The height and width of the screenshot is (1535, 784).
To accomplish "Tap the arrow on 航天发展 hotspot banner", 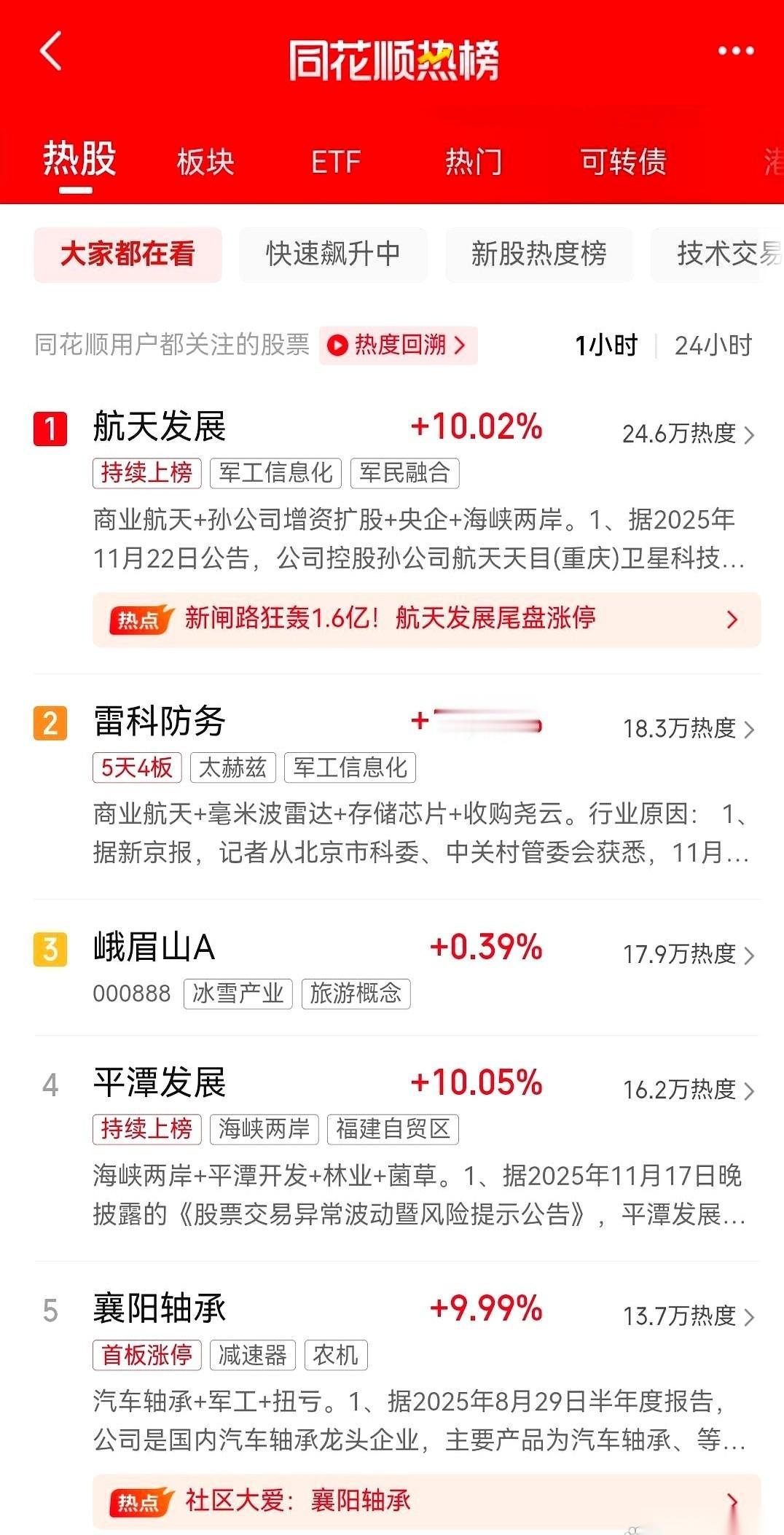I will [733, 619].
